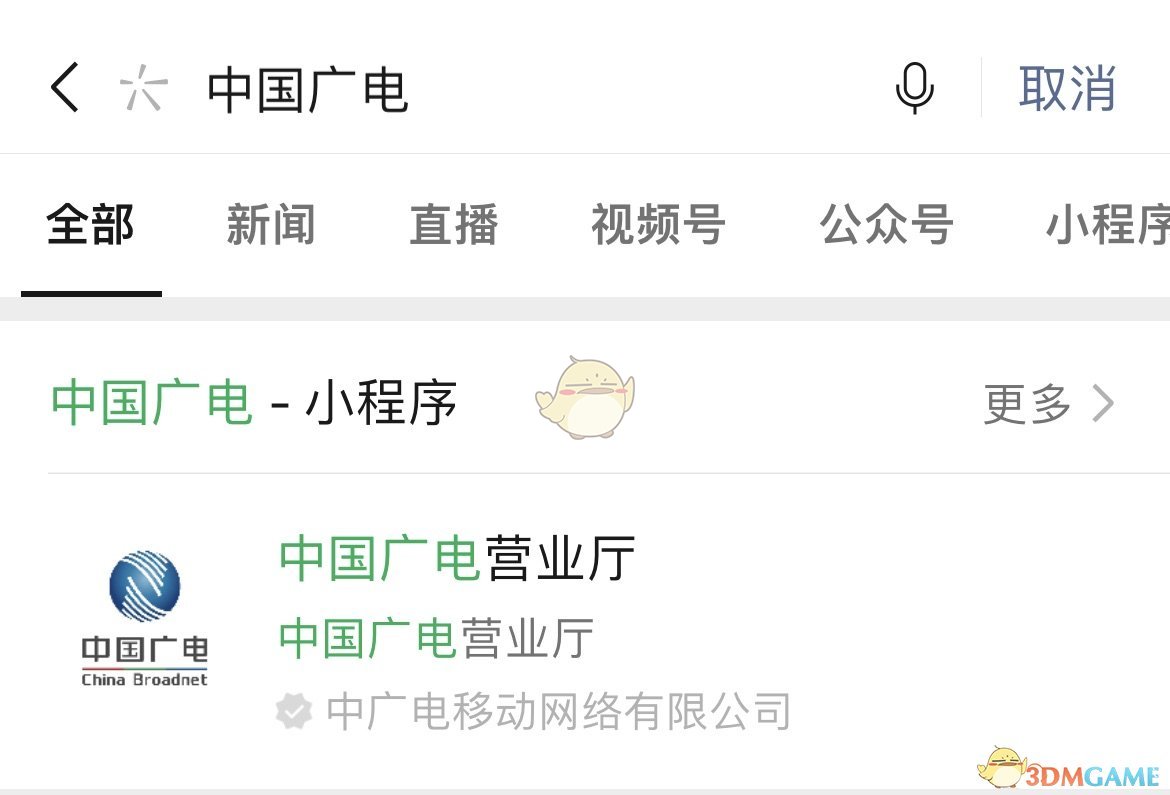Image resolution: width=1170 pixels, height=795 pixels.
Task: Open the 小程序 tab
Action: [x=1107, y=225]
